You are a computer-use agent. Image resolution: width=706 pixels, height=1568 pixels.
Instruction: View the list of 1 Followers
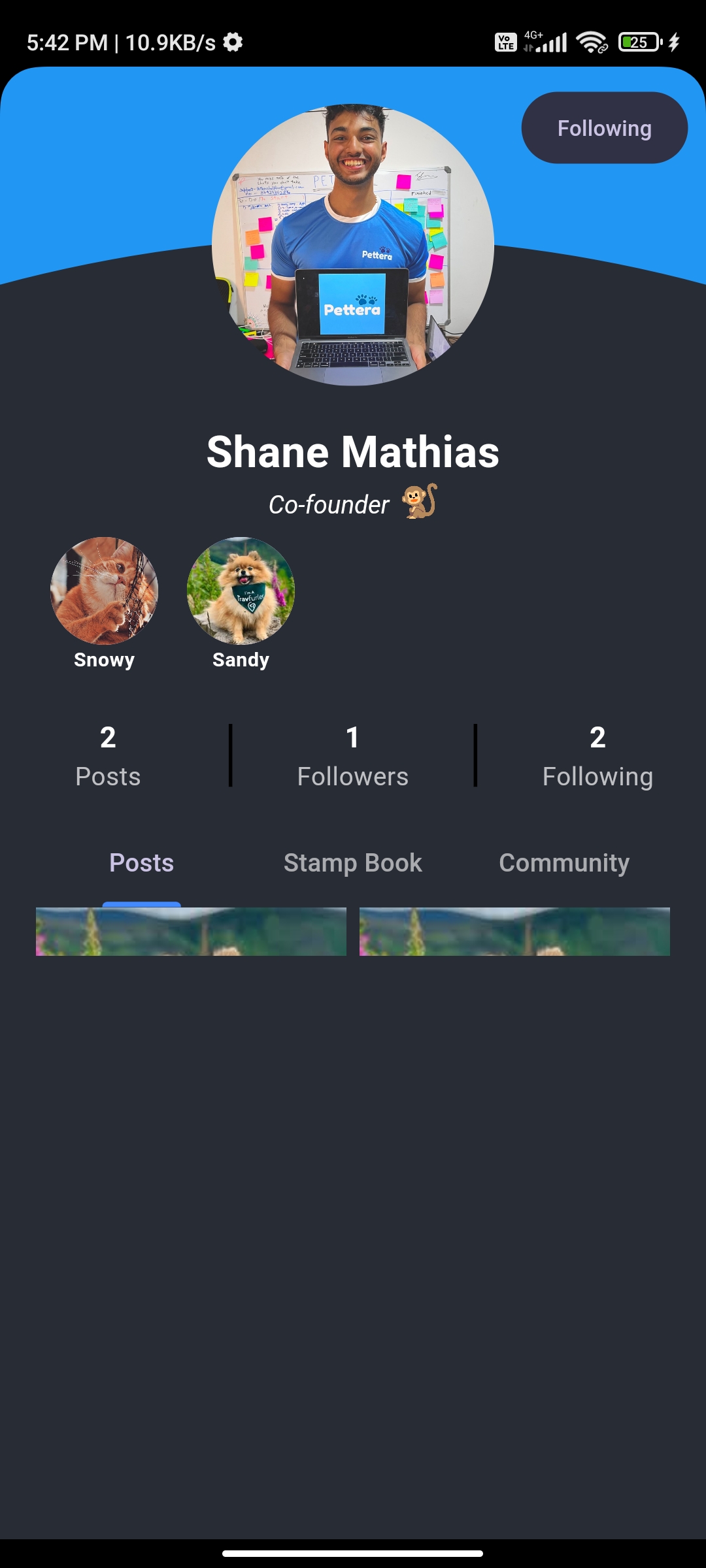click(x=353, y=756)
